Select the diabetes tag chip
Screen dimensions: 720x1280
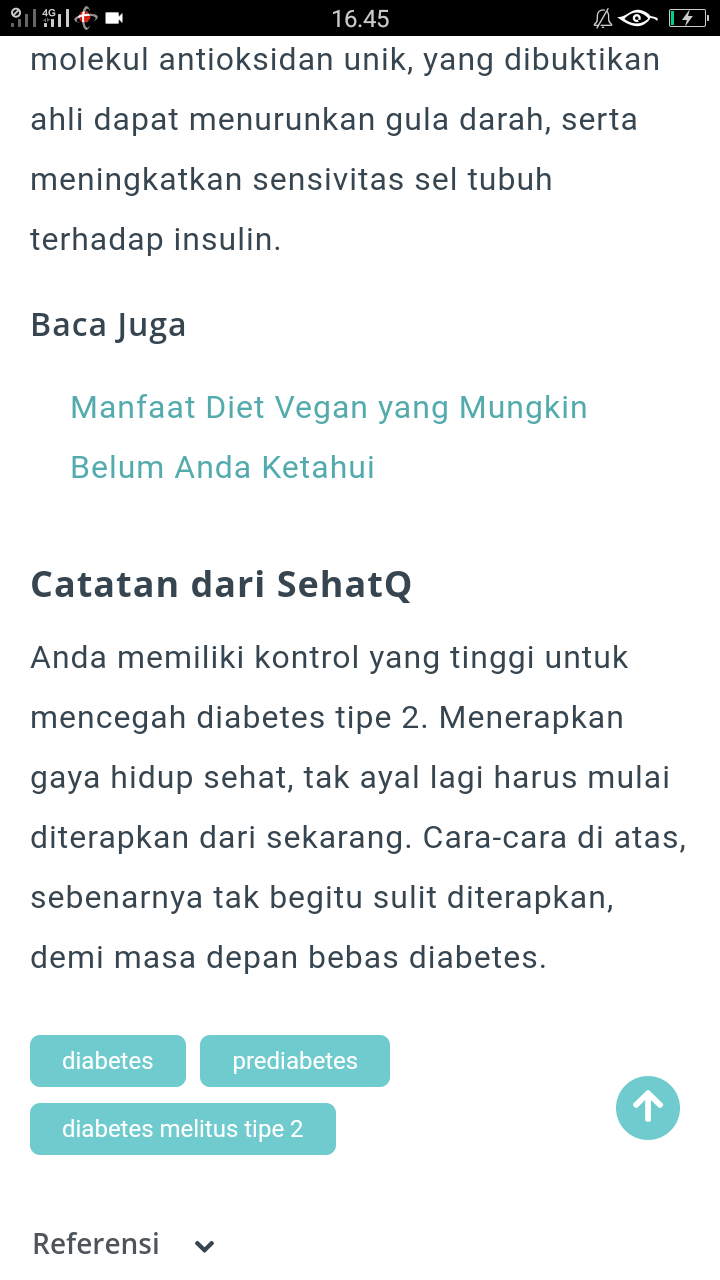click(108, 1061)
